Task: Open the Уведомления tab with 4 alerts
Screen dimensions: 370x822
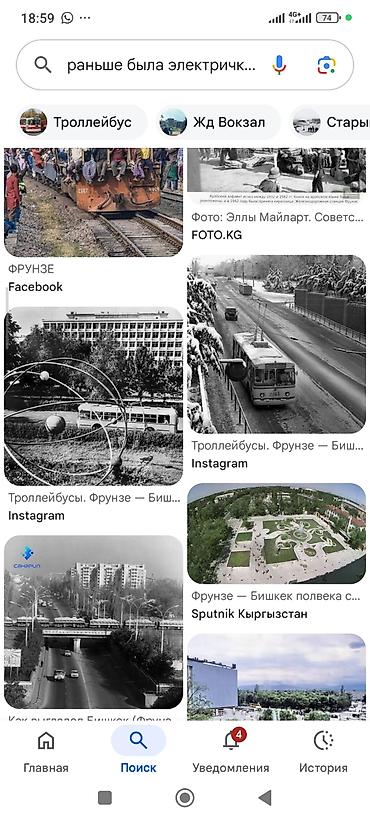Action: 231,752
